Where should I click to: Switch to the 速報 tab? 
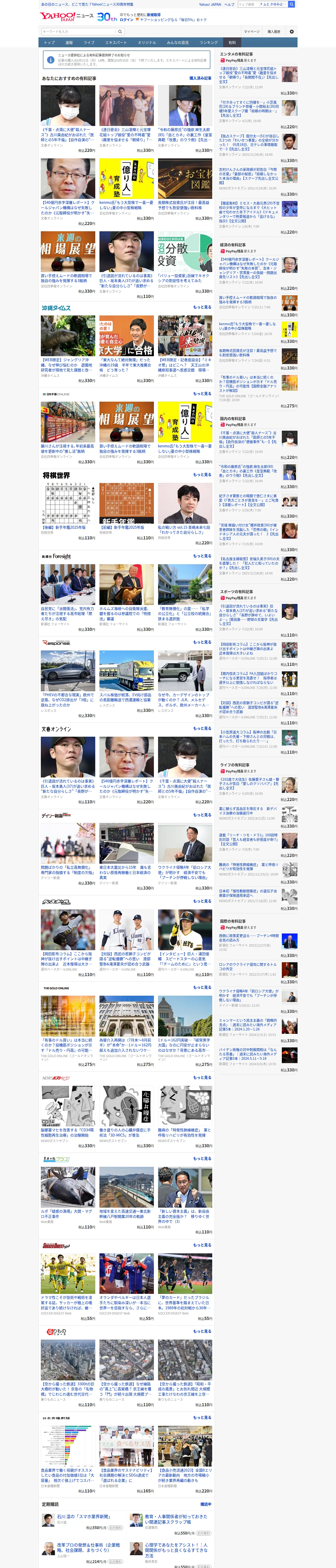pyautogui.click(x=69, y=43)
